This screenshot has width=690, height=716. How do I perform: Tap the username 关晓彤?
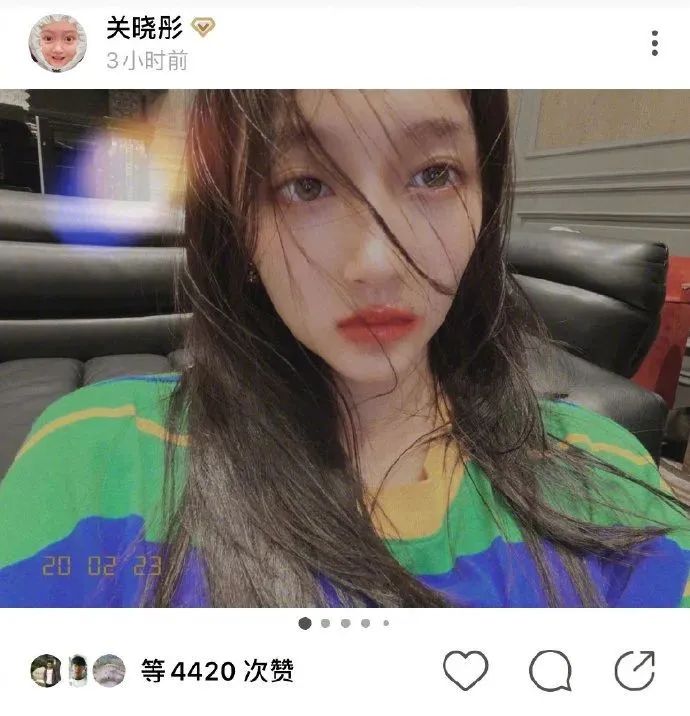pos(145,27)
